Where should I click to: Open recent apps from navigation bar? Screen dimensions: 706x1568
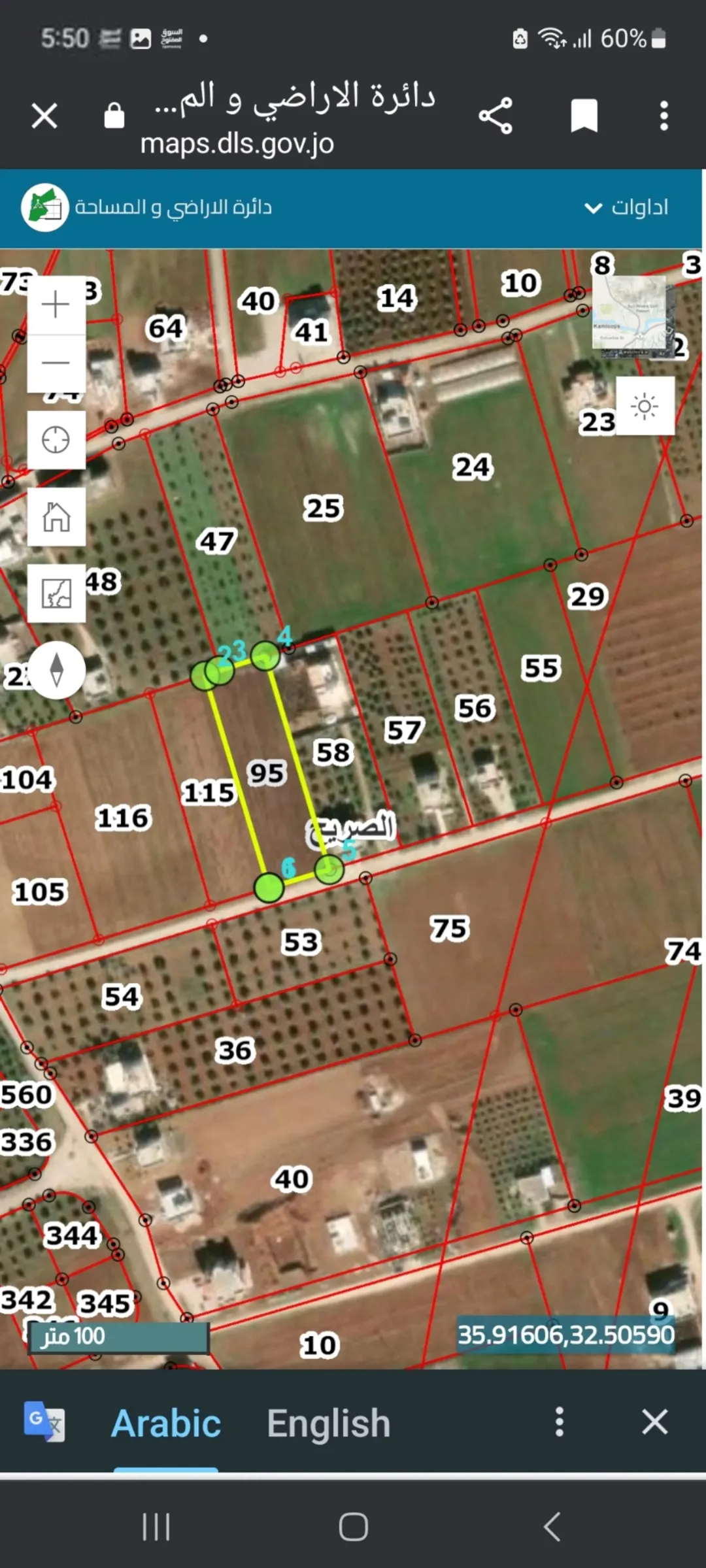[x=156, y=1527]
